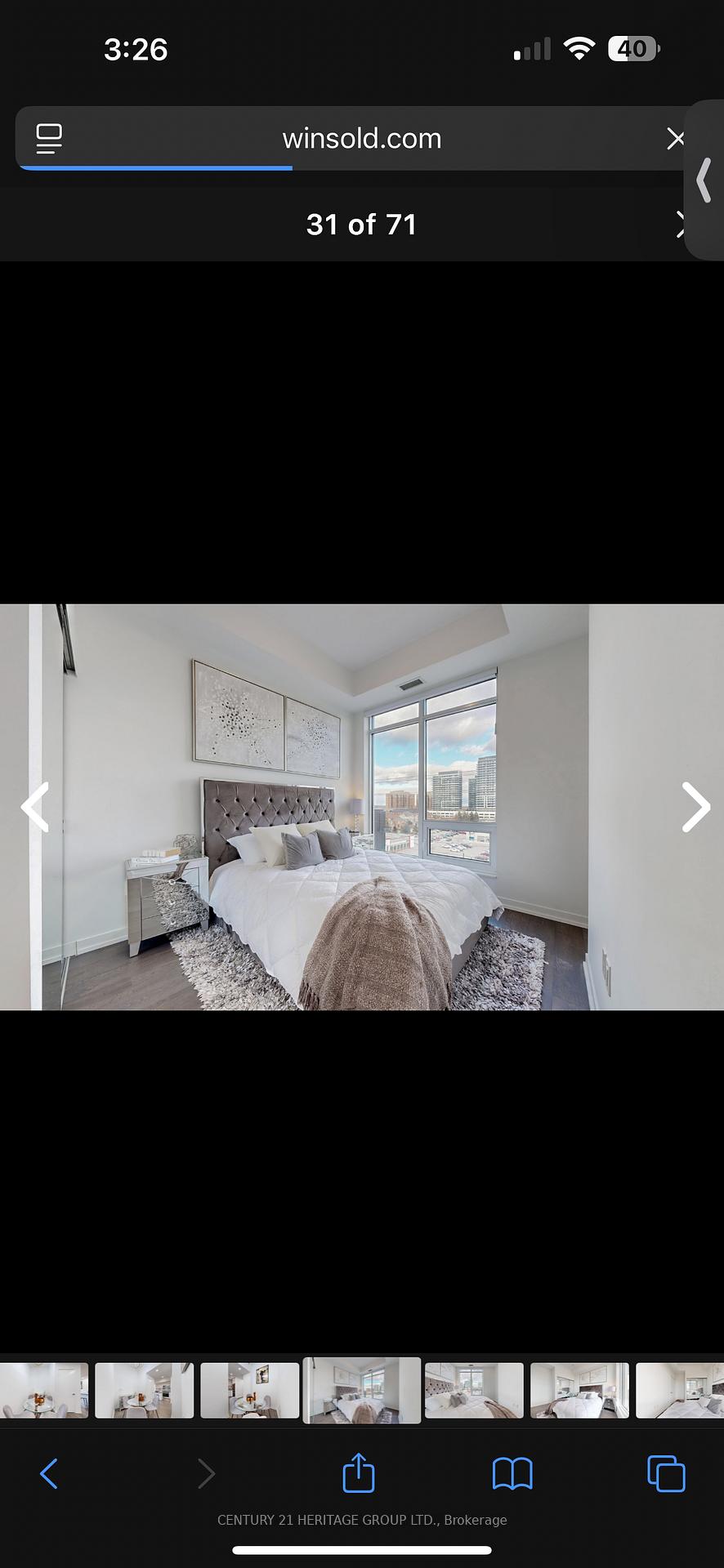Select the highlighted bedroom thumbnail

[362, 1390]
